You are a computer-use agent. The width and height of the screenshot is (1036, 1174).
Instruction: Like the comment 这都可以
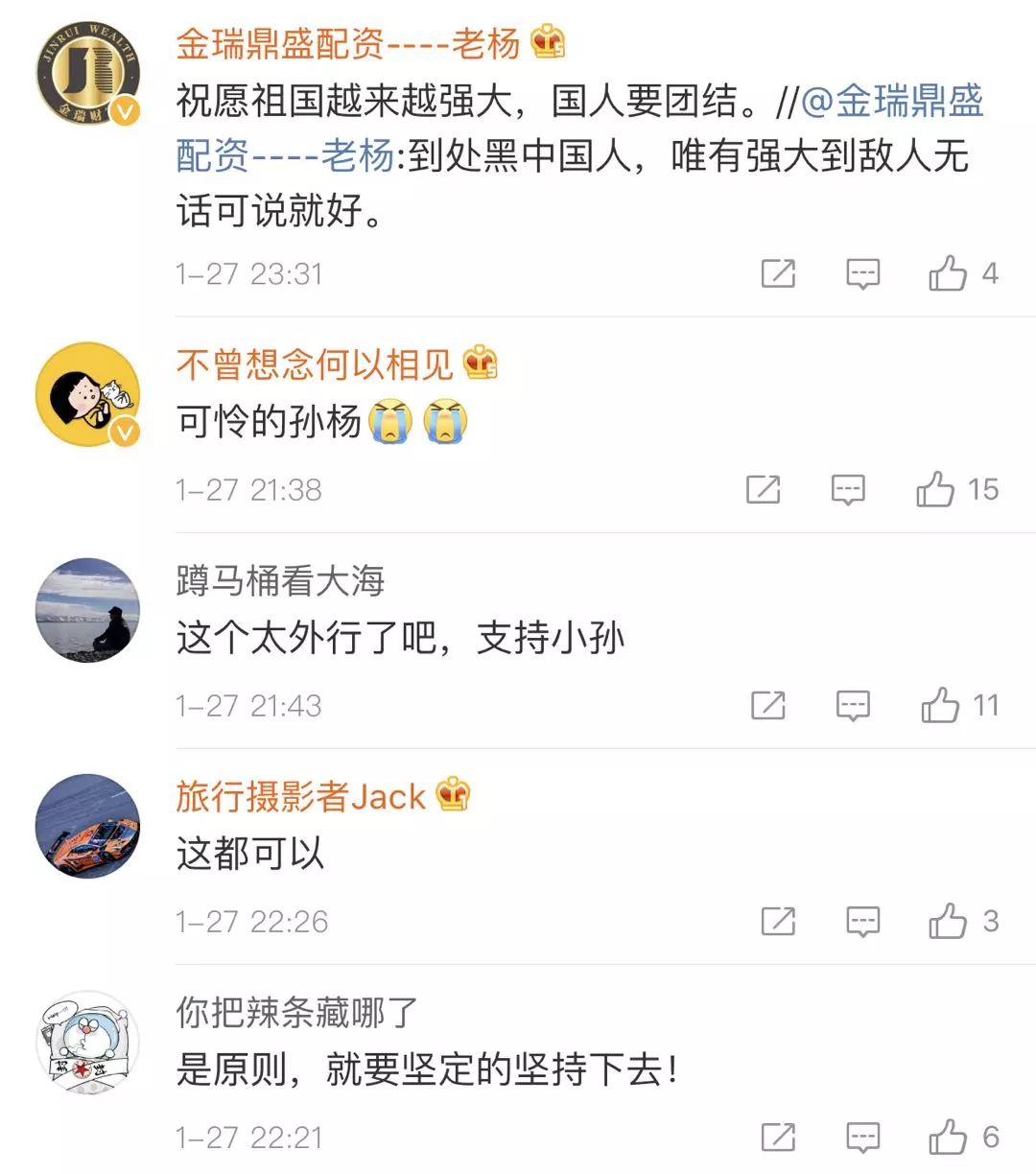tap(948, 922)
